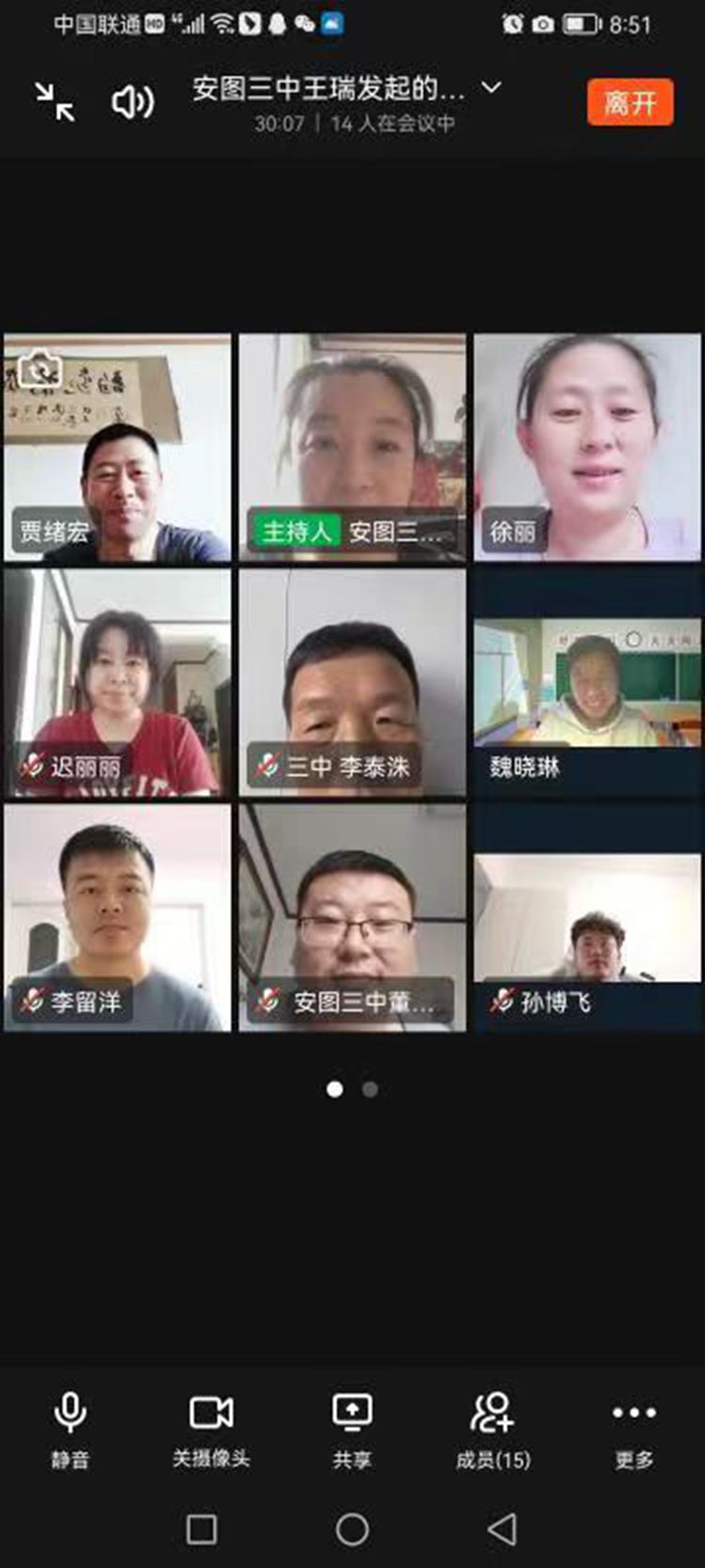Image resolution: width=705 pixels, height=1568 pixels.
Task: Go back using system navigation
Action: (503, 1529)
